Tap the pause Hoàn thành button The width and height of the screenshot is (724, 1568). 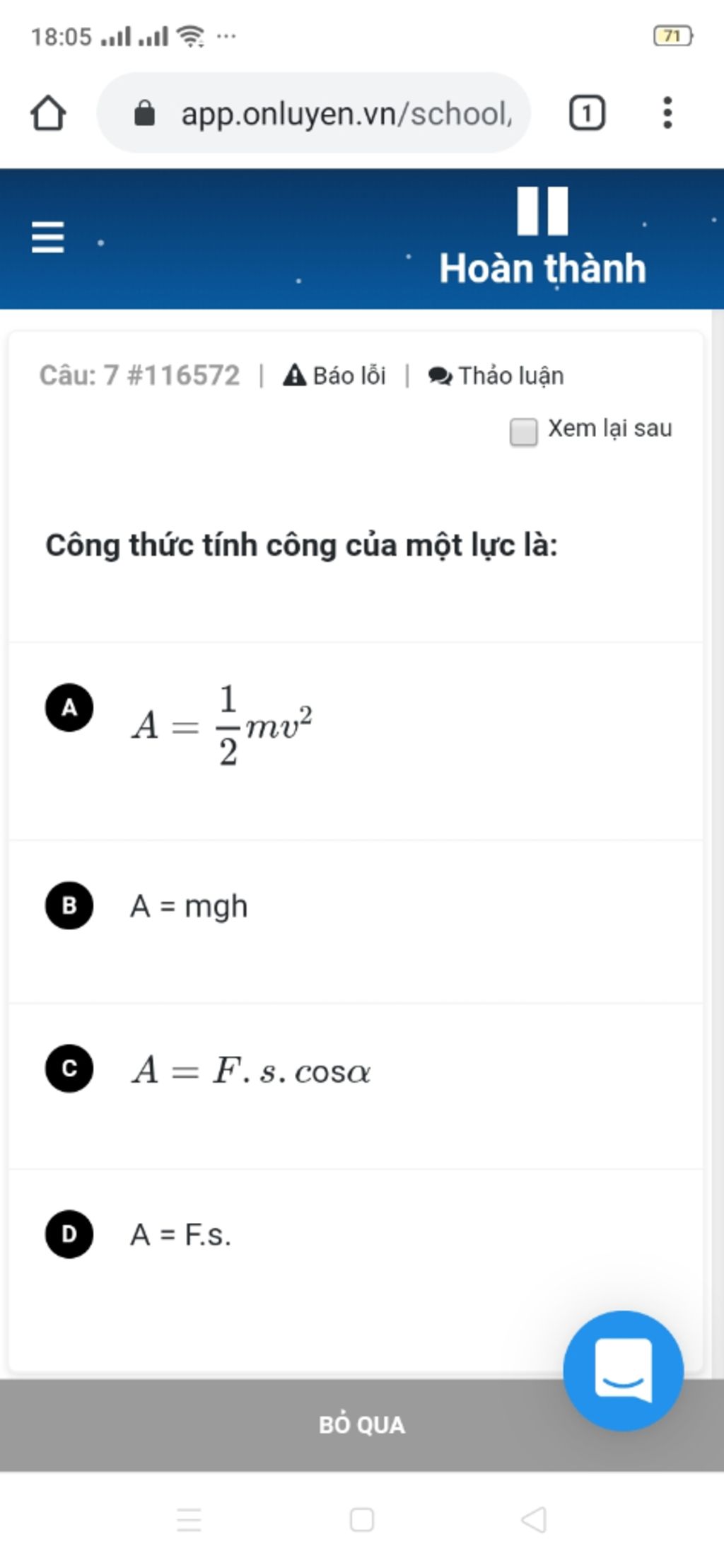542,237
